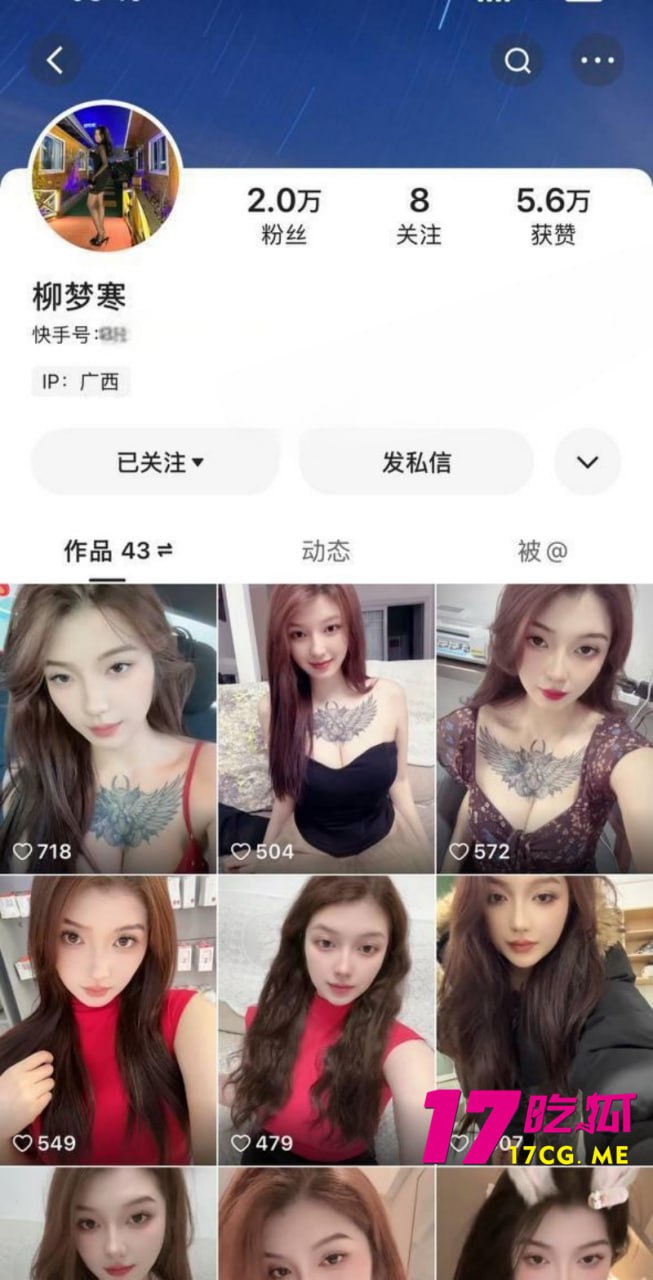Switch to the 动态 tab
Viewport: 653px width, 1280px height.
[x=326, y=551]
